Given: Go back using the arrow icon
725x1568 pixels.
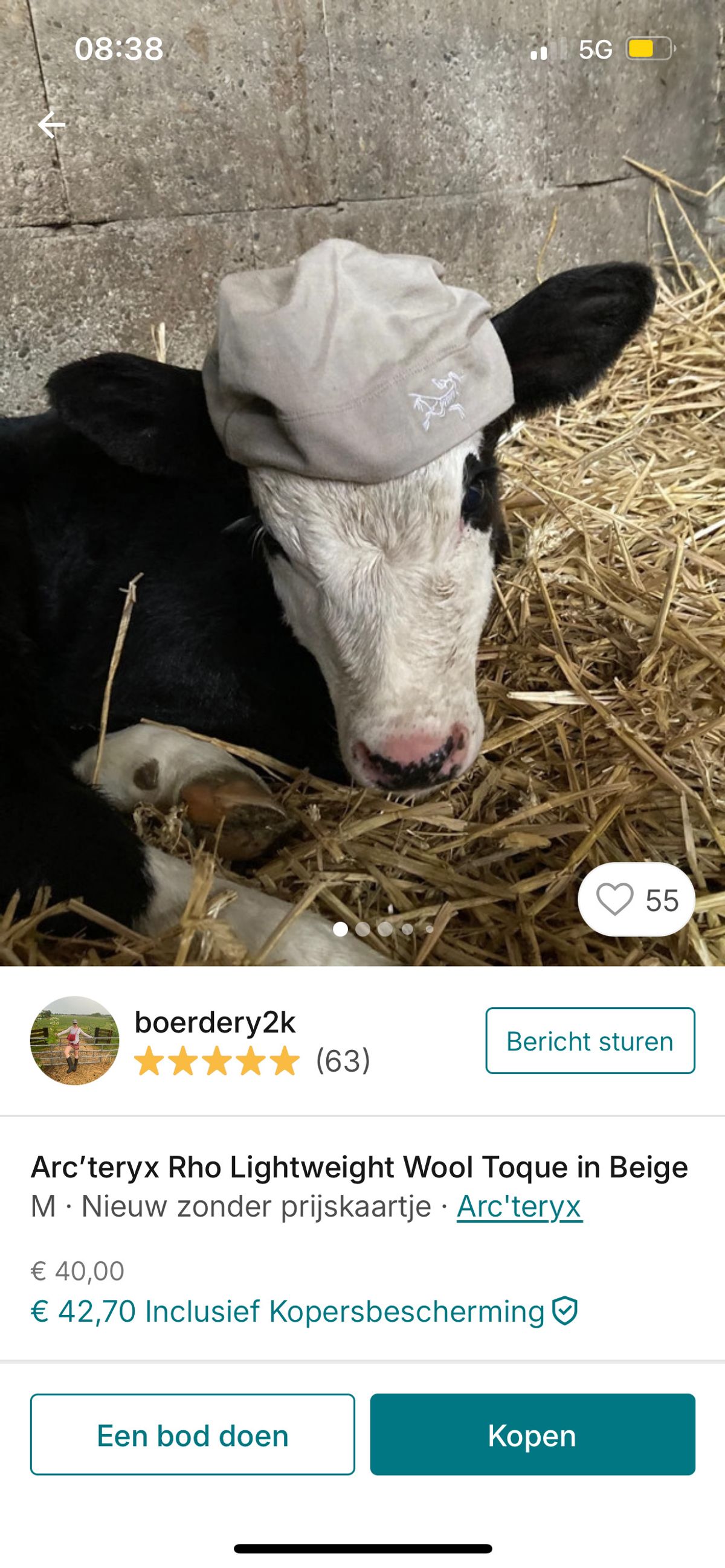Looking at the screenshot, I should point(51,125).
